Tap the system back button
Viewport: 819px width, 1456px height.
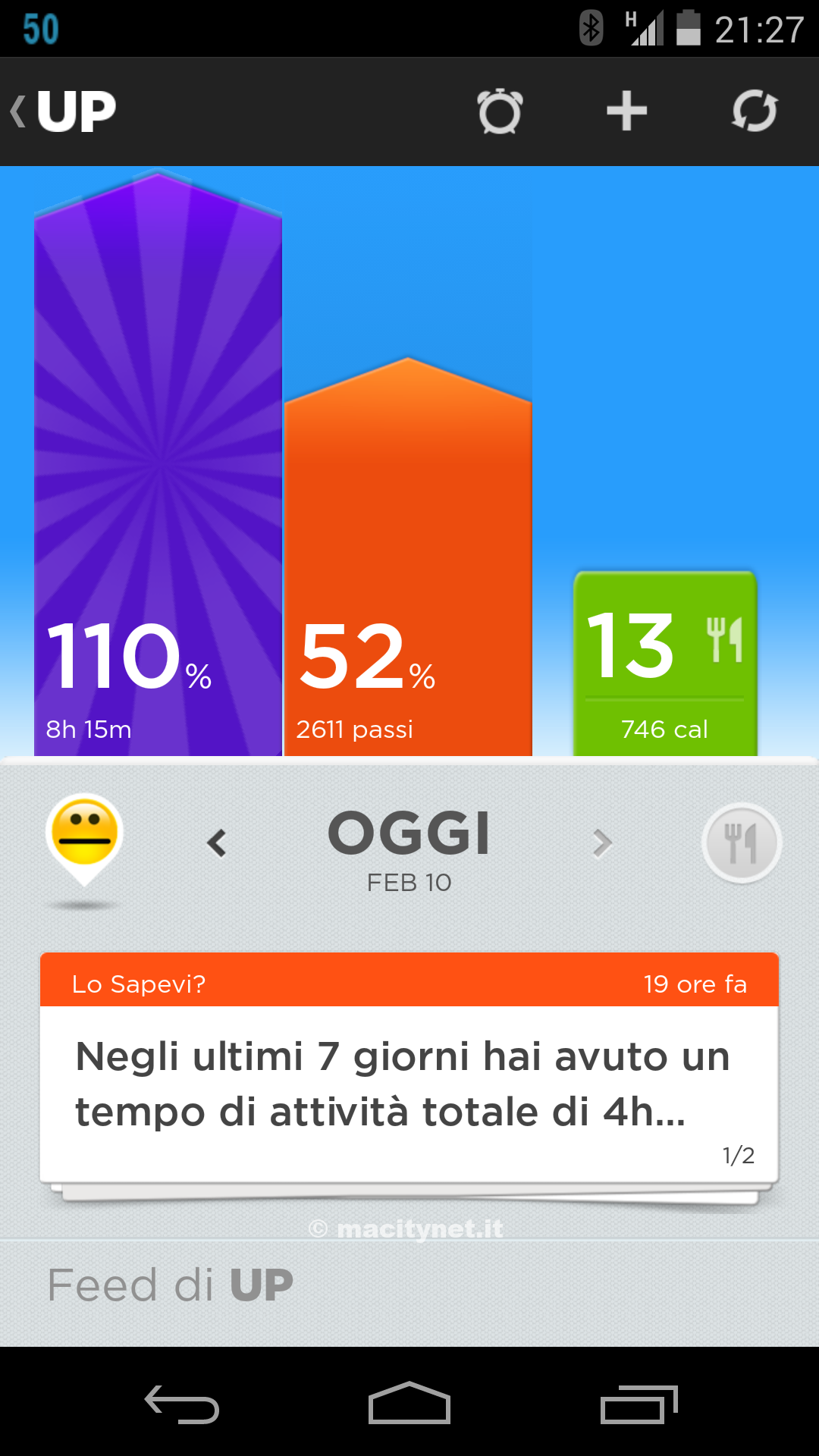pyautogui.click(x=182, y=1404)
